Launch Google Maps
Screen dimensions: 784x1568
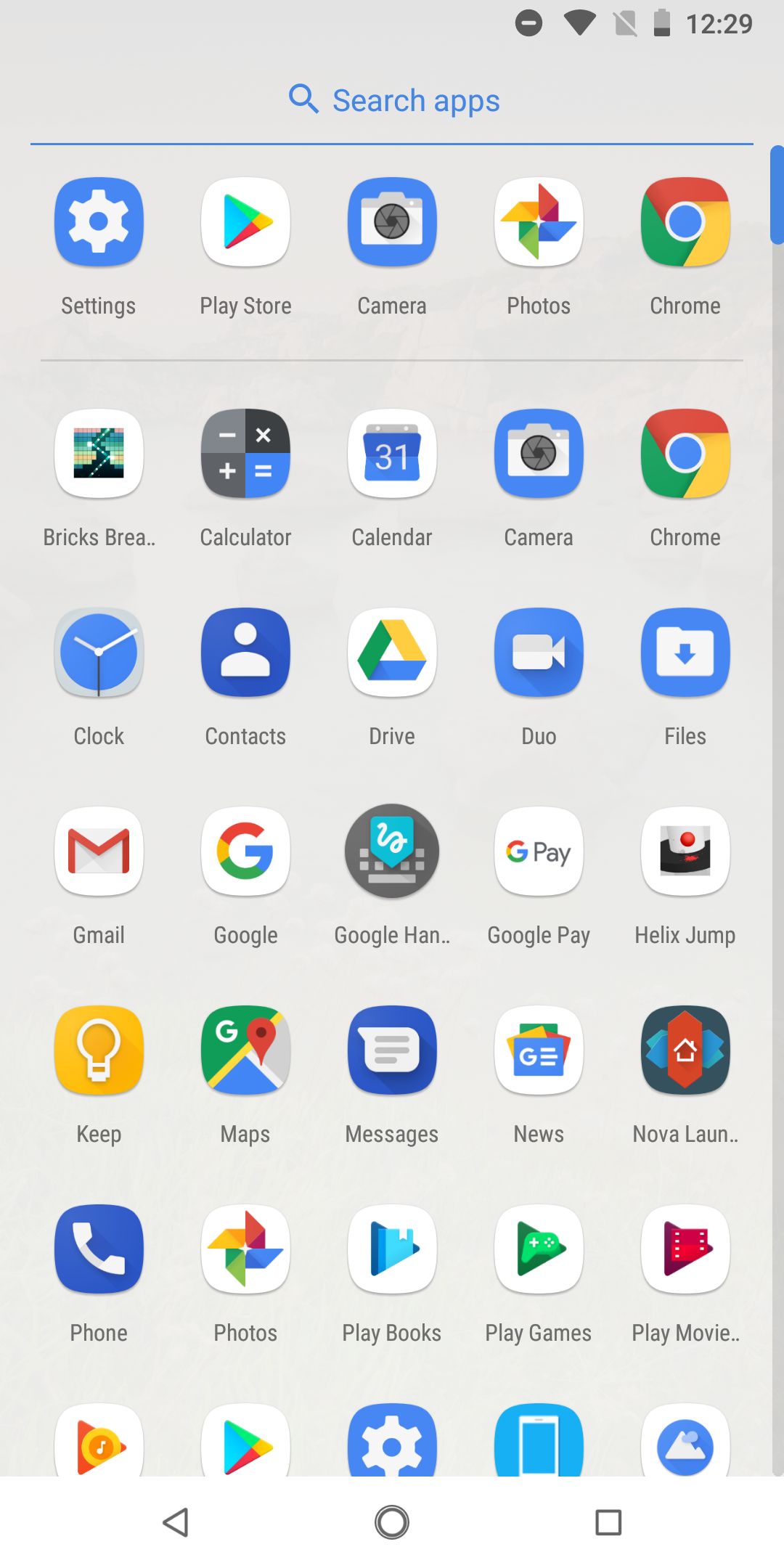pyautogui.click(x=245, y=1050)
